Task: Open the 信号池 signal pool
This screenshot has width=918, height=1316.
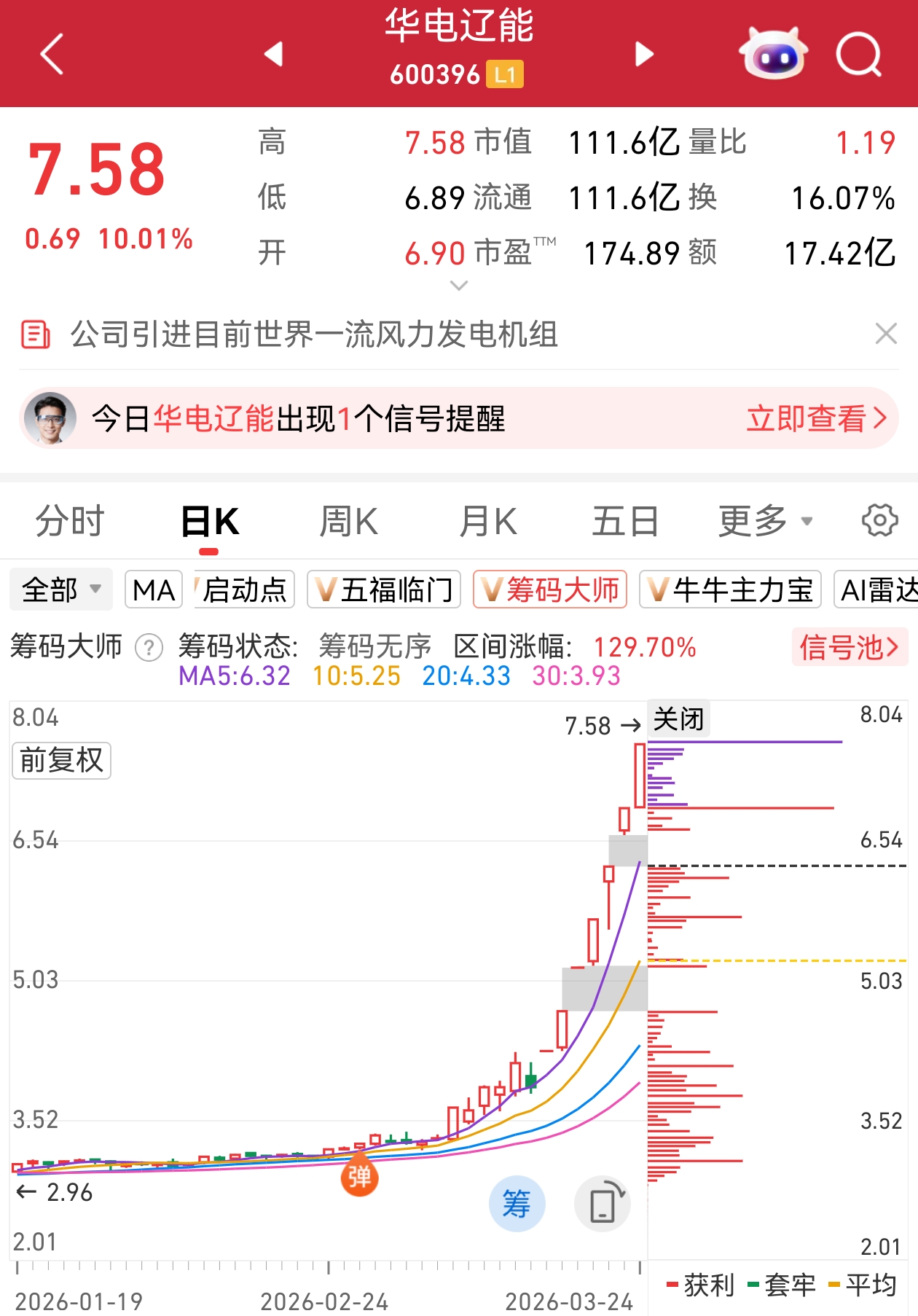Action: tap(849, 647)
